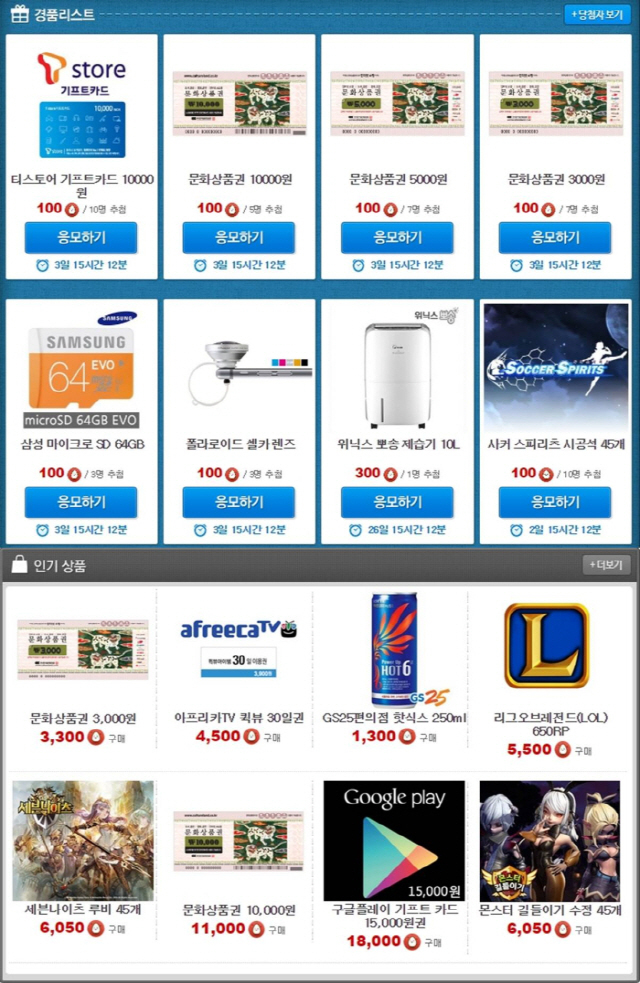
Task: Show more popular products with 더보기
Action: (x=606, y=565)
